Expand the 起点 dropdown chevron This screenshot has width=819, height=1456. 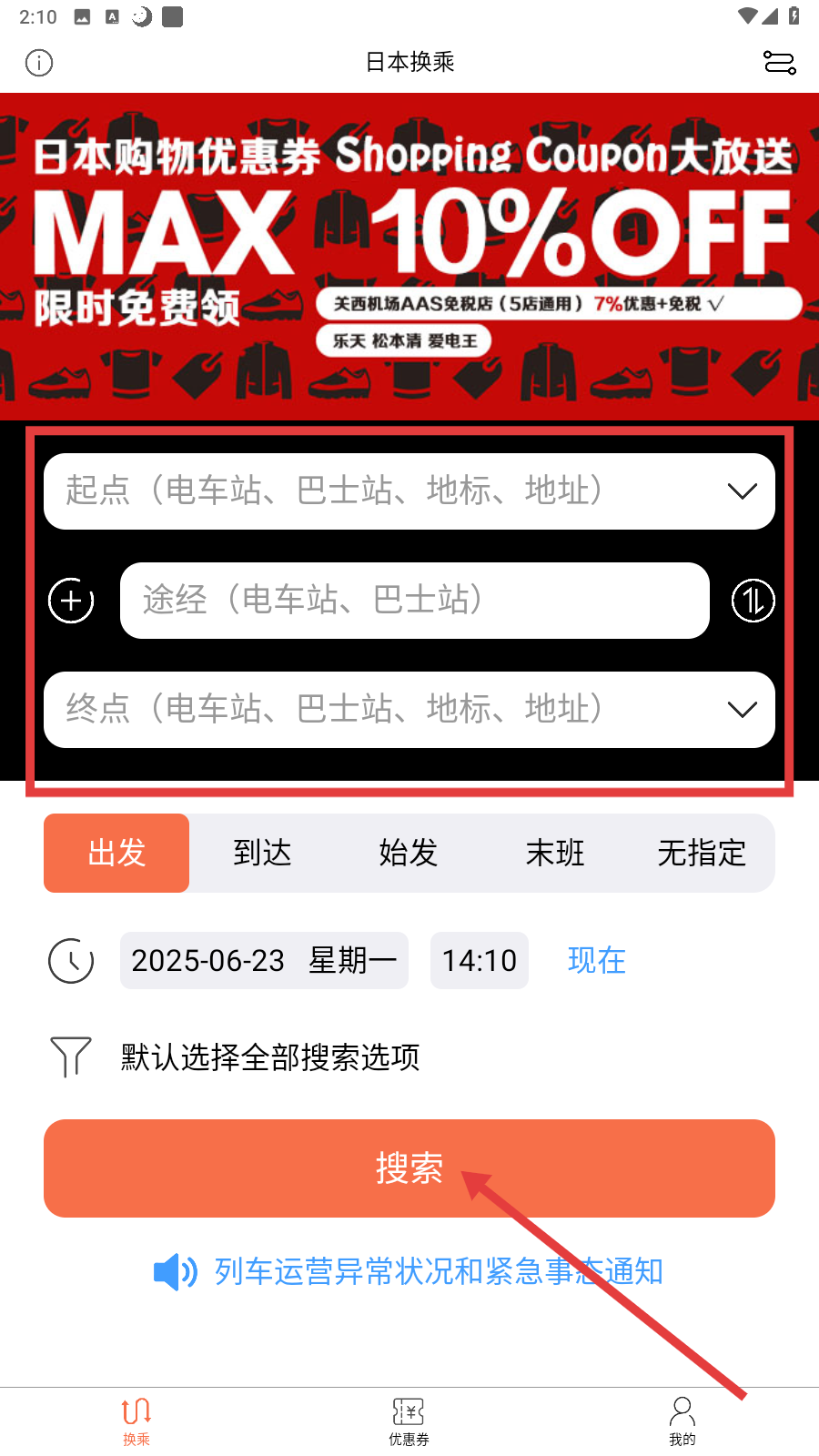pyautogui.click(x=743, y=491)
